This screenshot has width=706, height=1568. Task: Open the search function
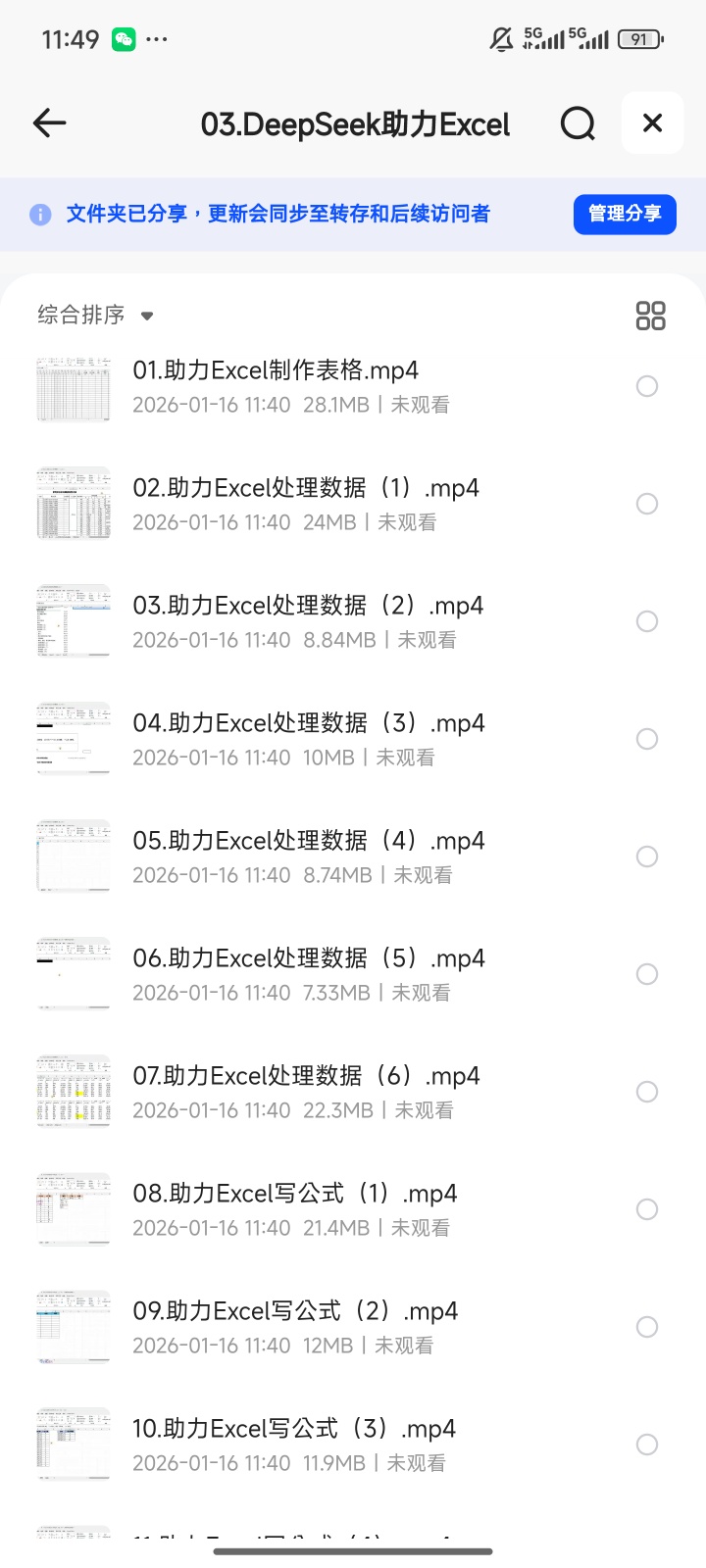tap(578, 122)
